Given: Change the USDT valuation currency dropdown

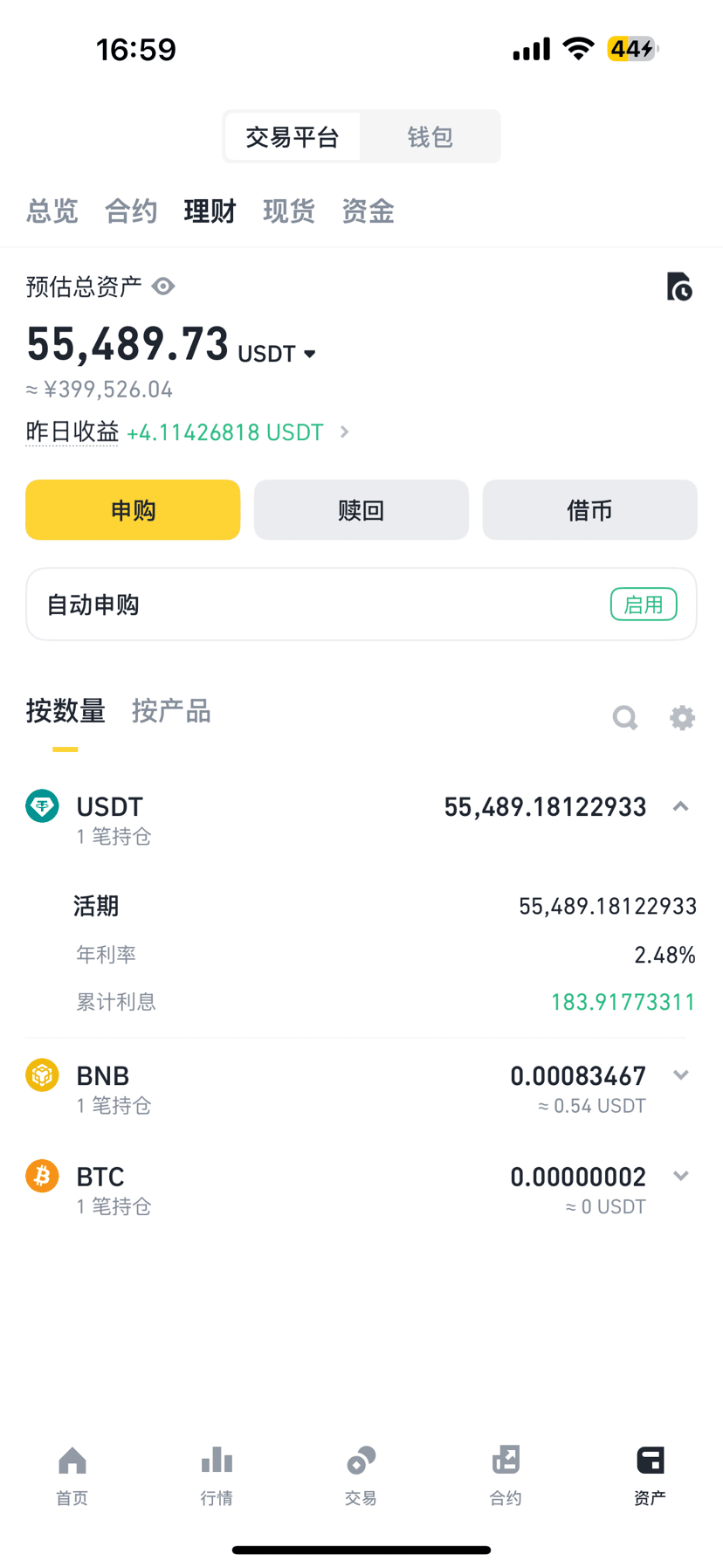Looking at the screenshot, I should (x=277, y=354).
